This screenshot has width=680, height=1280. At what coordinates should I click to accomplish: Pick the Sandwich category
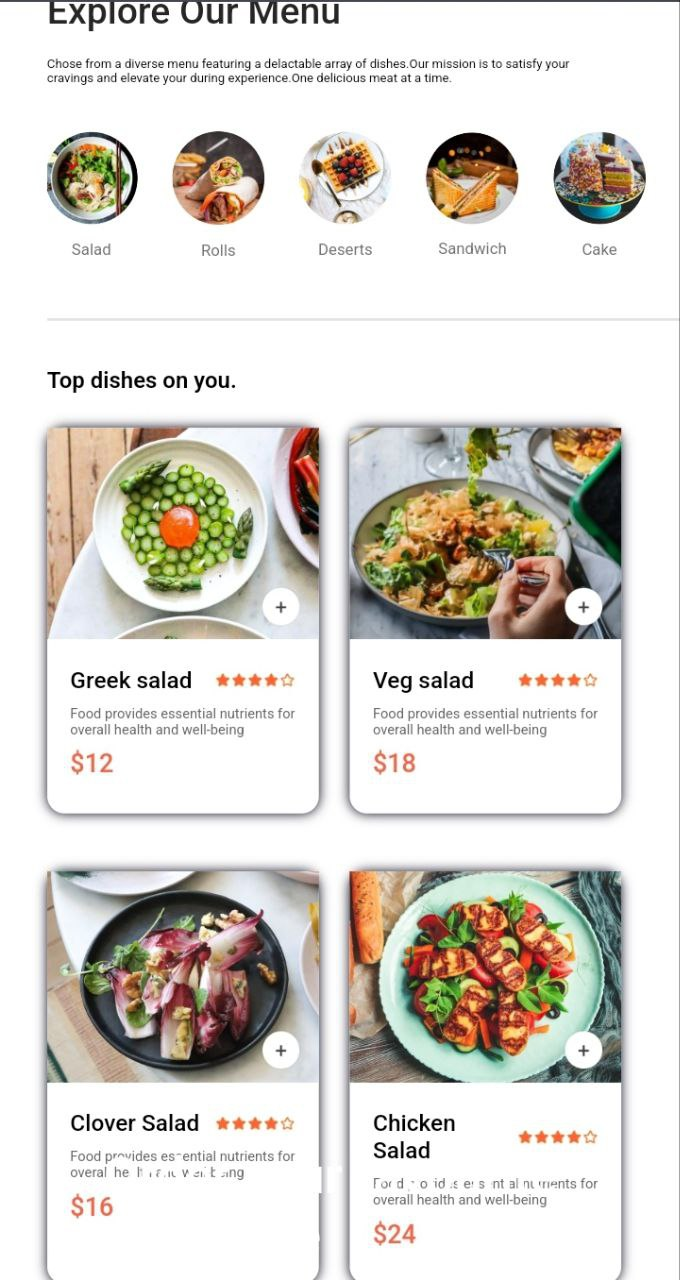[472, 178]
